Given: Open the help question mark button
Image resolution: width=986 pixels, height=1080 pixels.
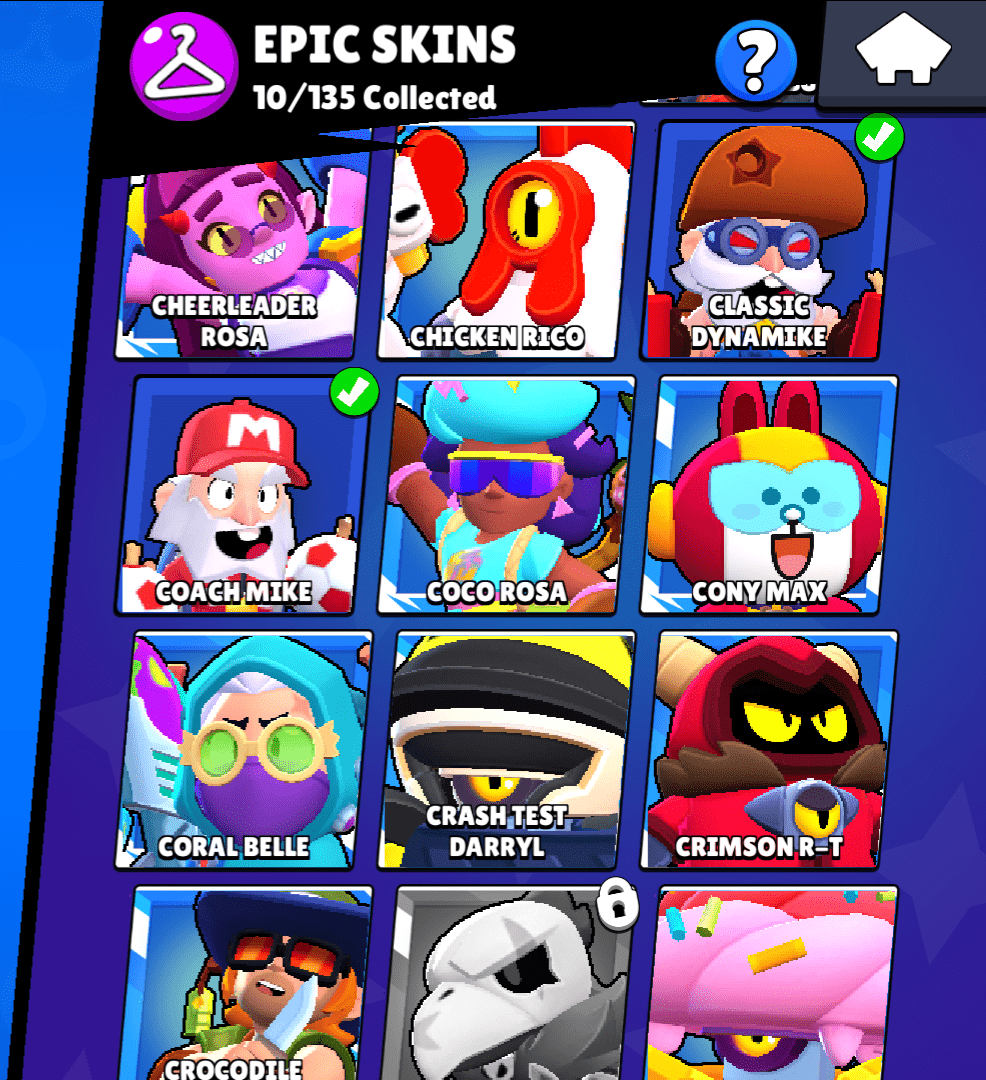Looking at the screenshot, I should (x=756, y=61).
